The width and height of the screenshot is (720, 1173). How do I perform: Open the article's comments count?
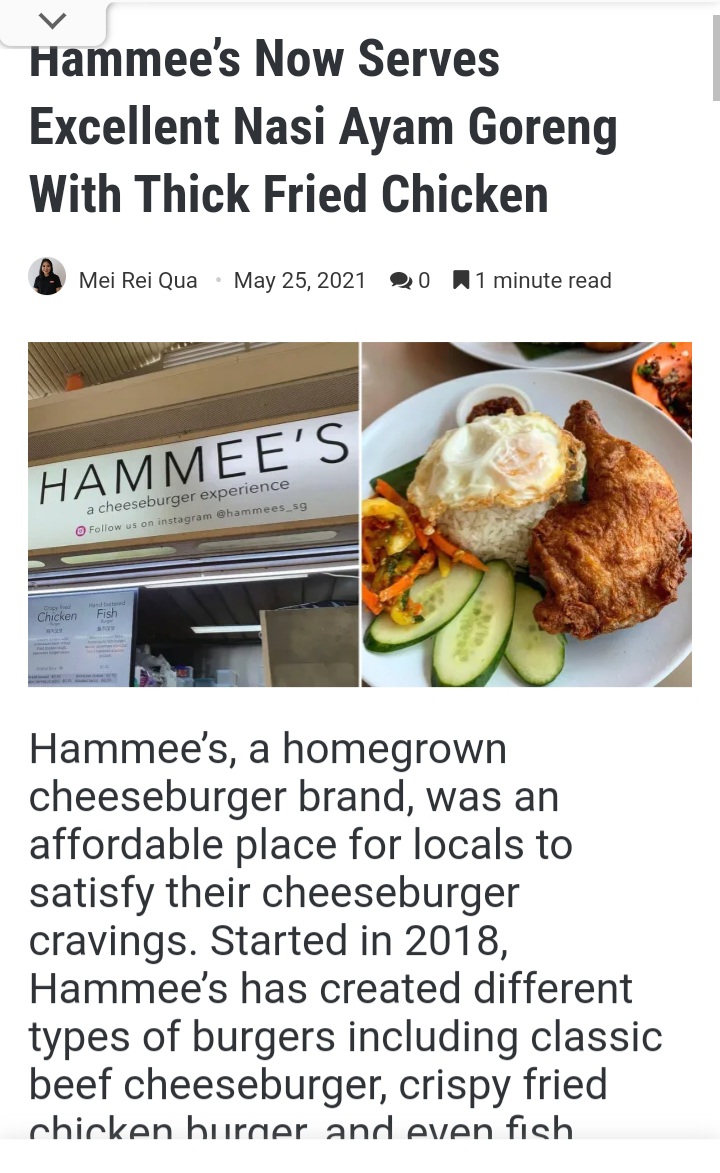[x=410, y=281]
